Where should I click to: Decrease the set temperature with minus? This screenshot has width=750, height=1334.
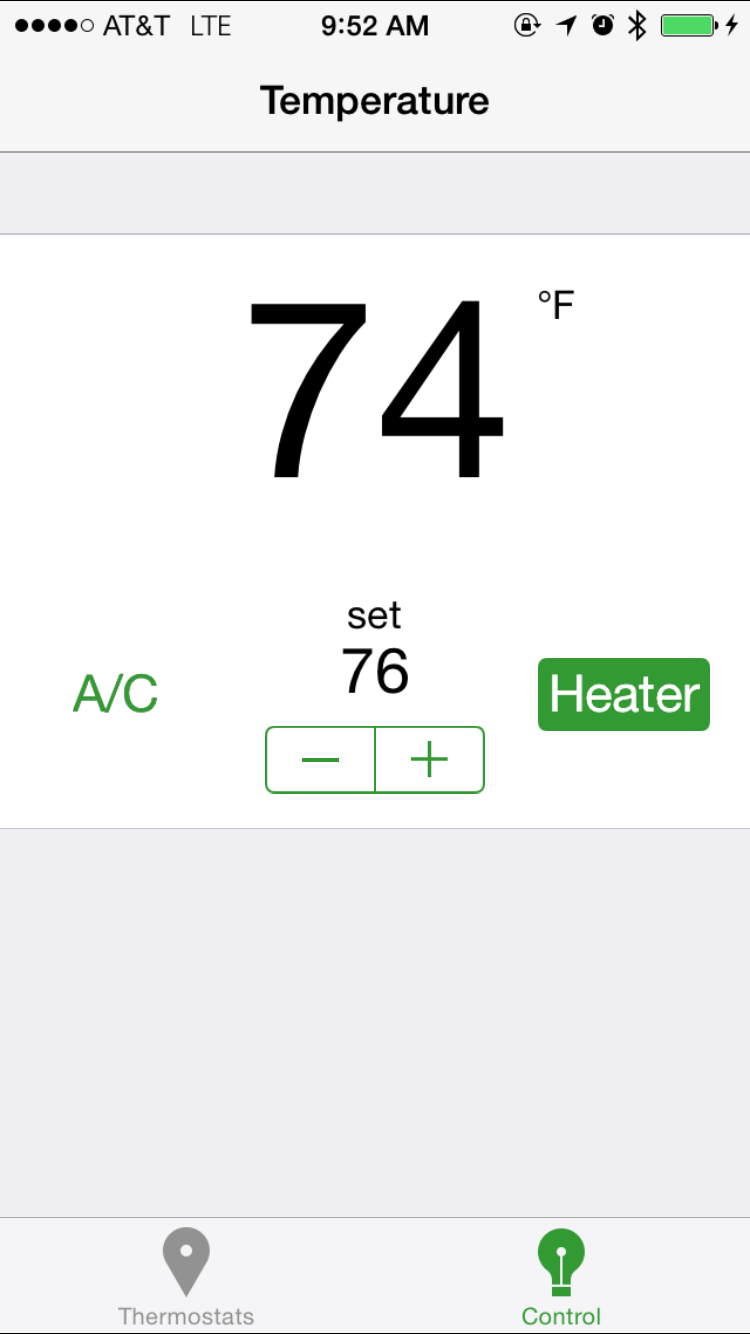[x=320, y=760]
